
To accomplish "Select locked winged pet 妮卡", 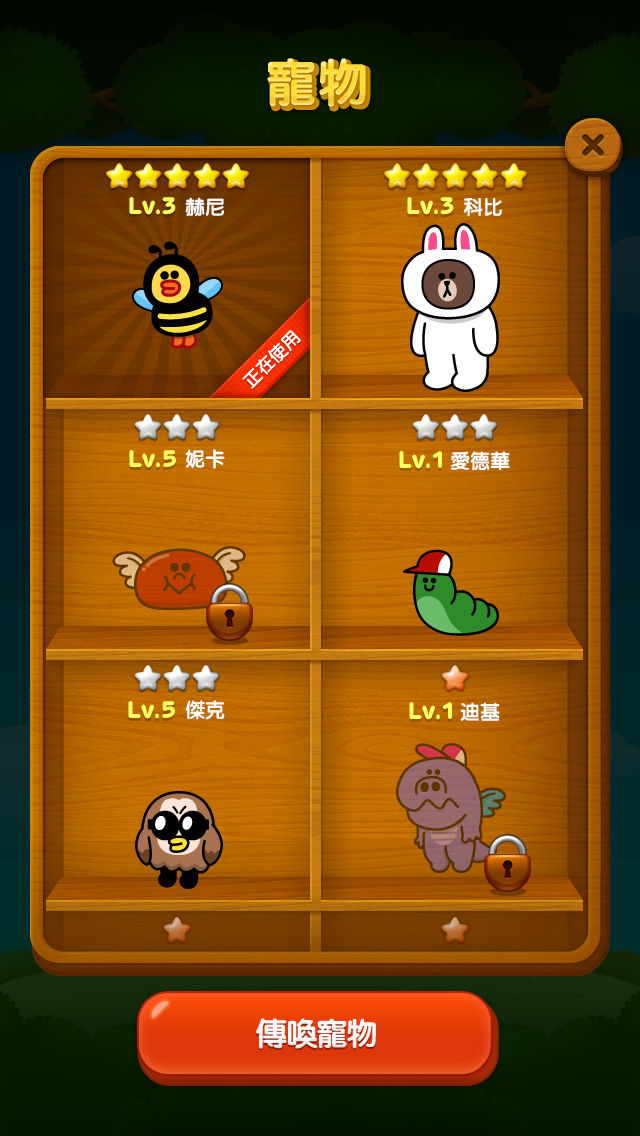I will (178, 577).
